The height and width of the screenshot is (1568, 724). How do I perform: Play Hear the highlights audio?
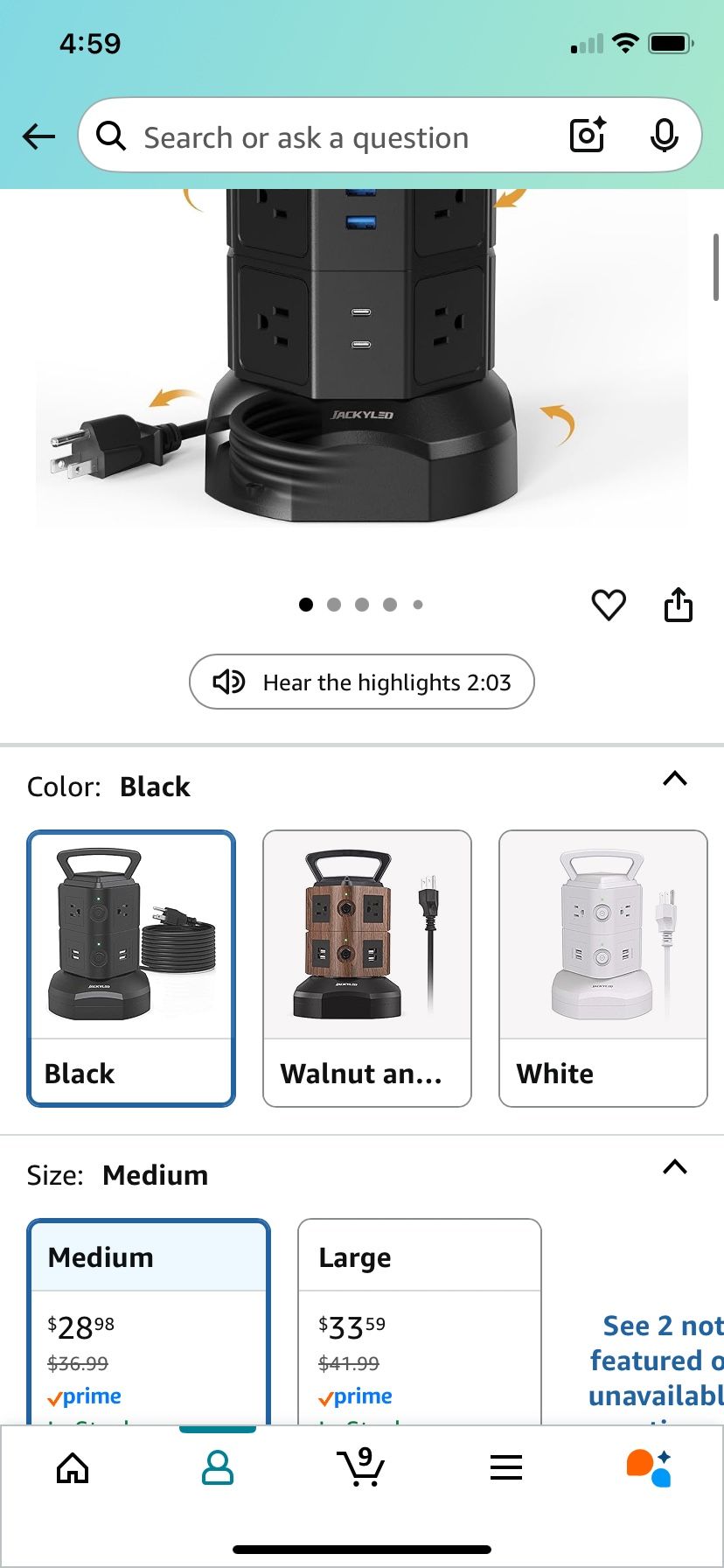click(x=361, y=682)
